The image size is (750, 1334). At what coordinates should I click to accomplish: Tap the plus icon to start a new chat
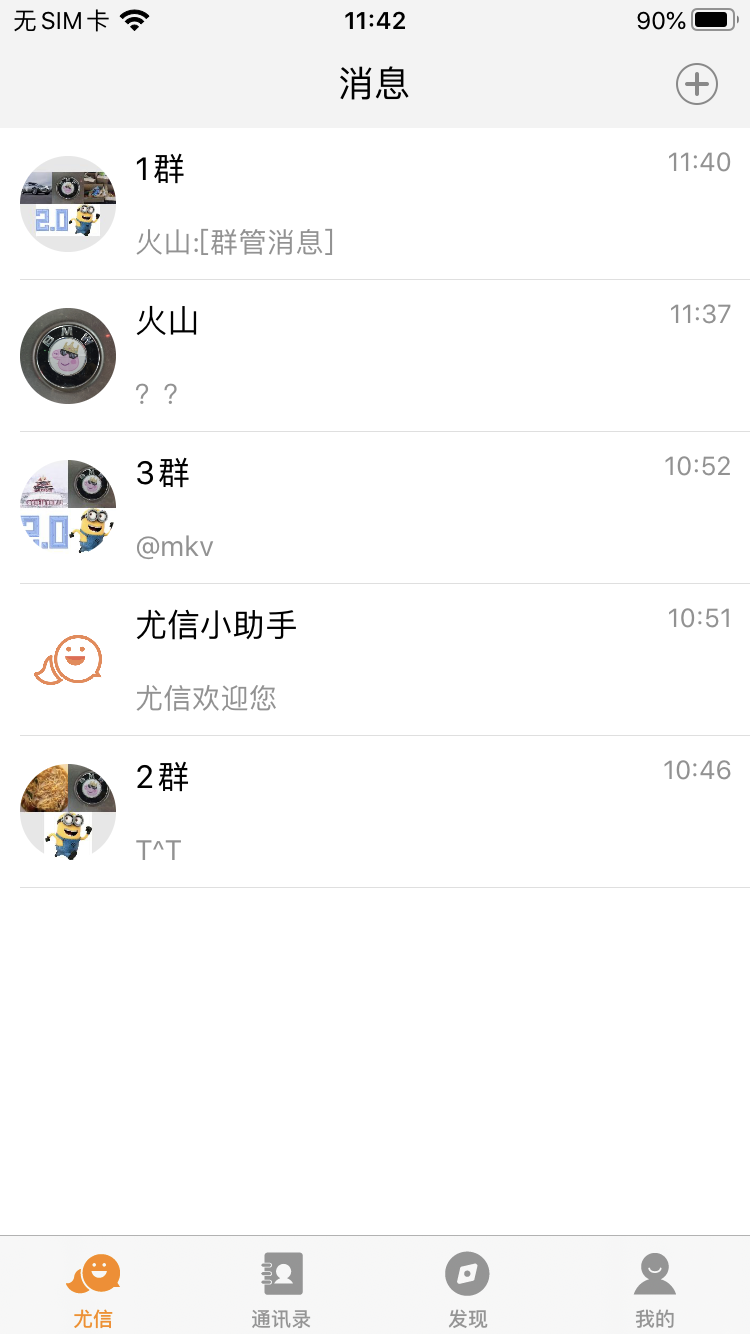pos(697,84)
